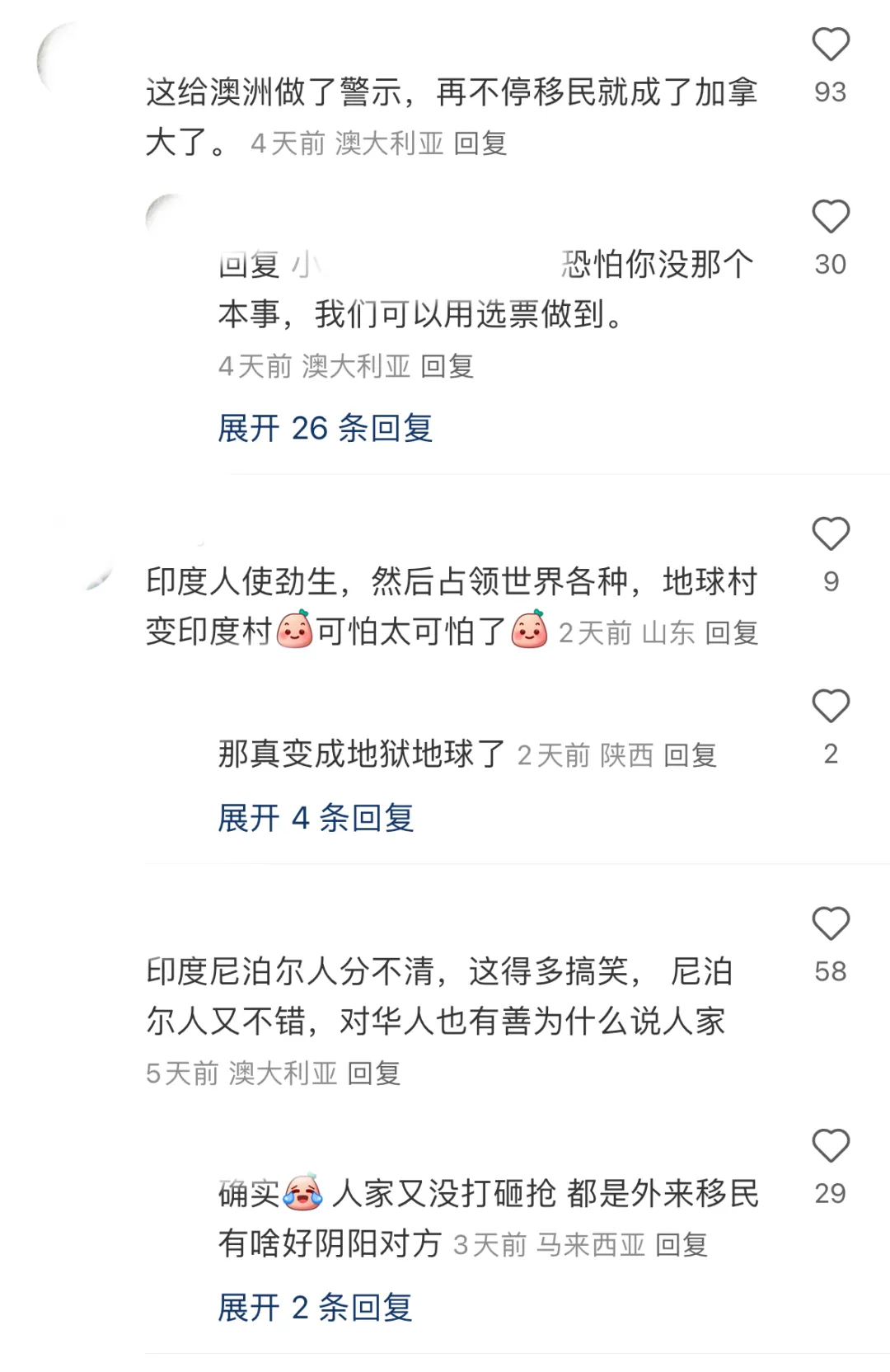Tap 回复 on the 山东 comment
This screenshot has height=1372, width=890.
coord(732,632)
